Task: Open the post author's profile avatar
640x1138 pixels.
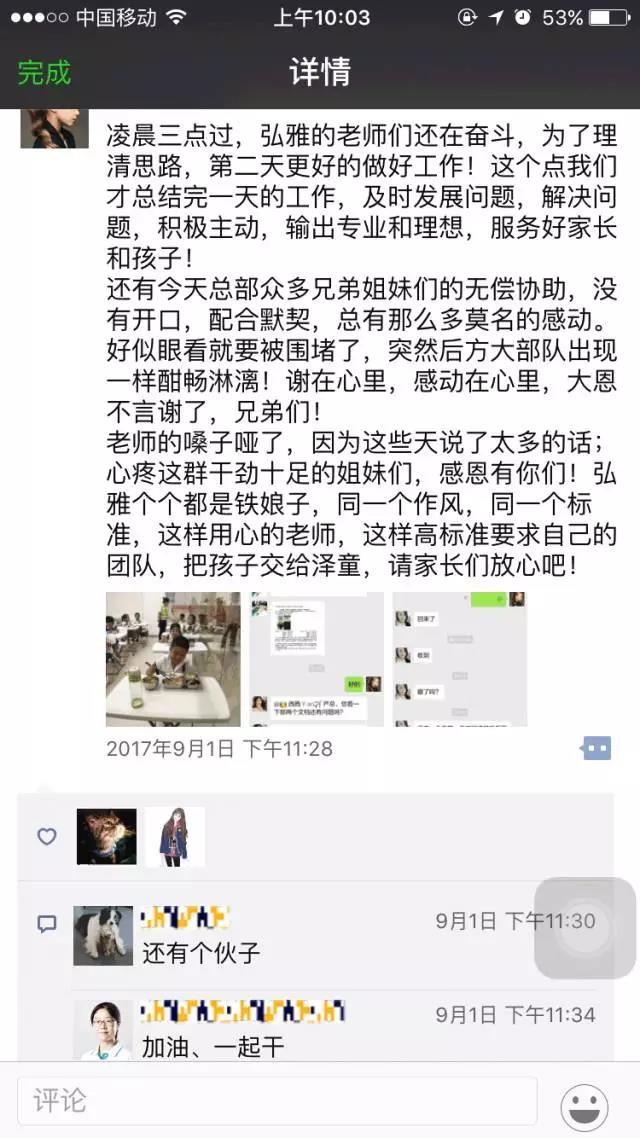Action: point(54,129)
